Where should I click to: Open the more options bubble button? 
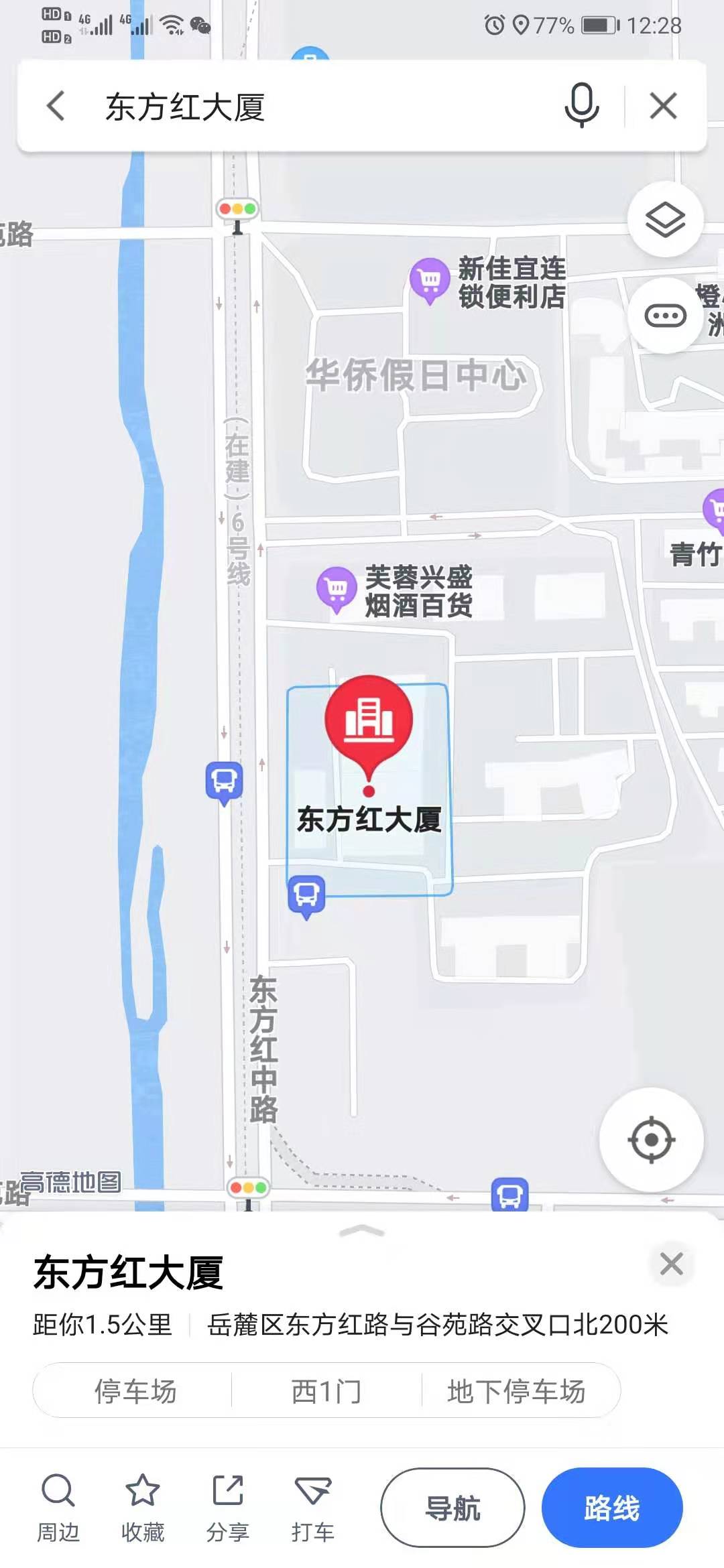pos(665,315)
